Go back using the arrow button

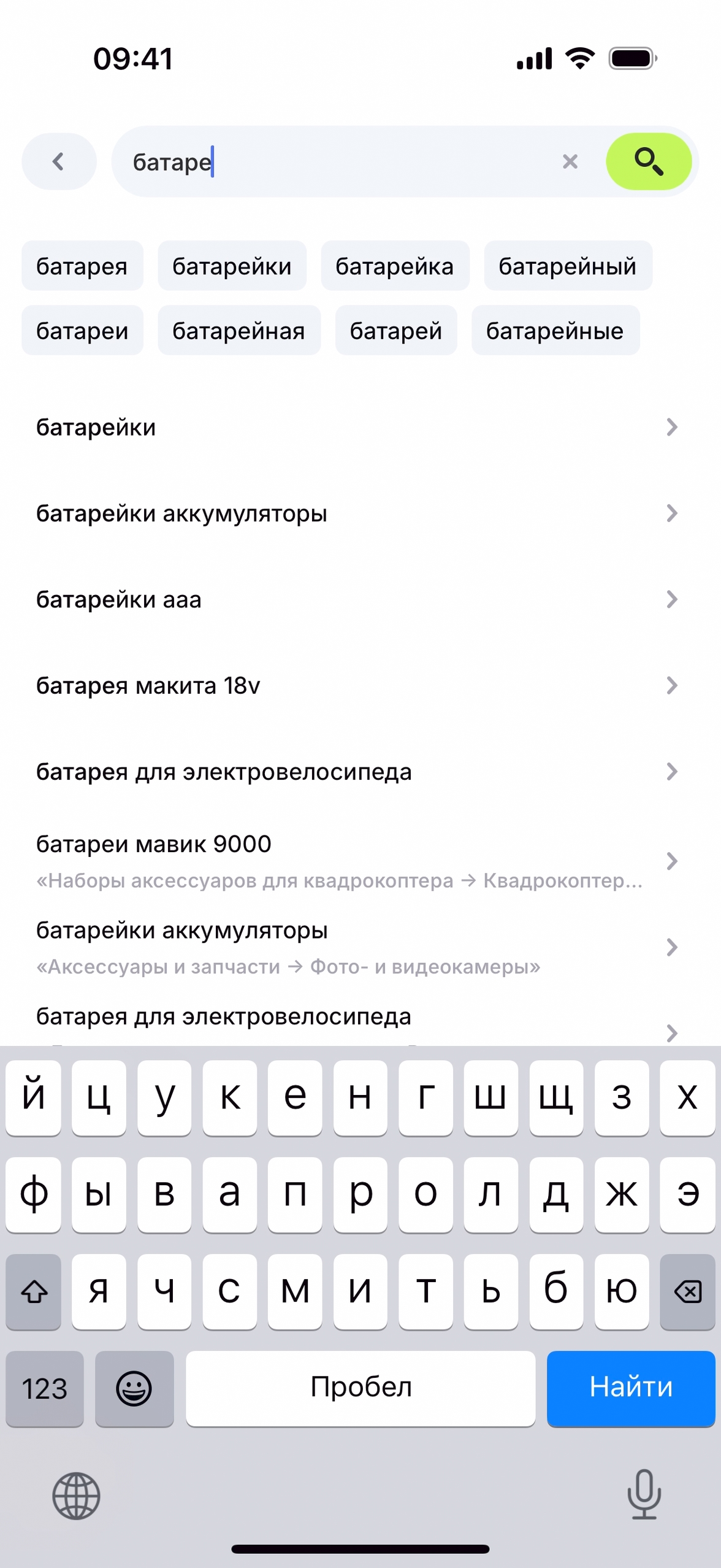click(x=59, y=162)
